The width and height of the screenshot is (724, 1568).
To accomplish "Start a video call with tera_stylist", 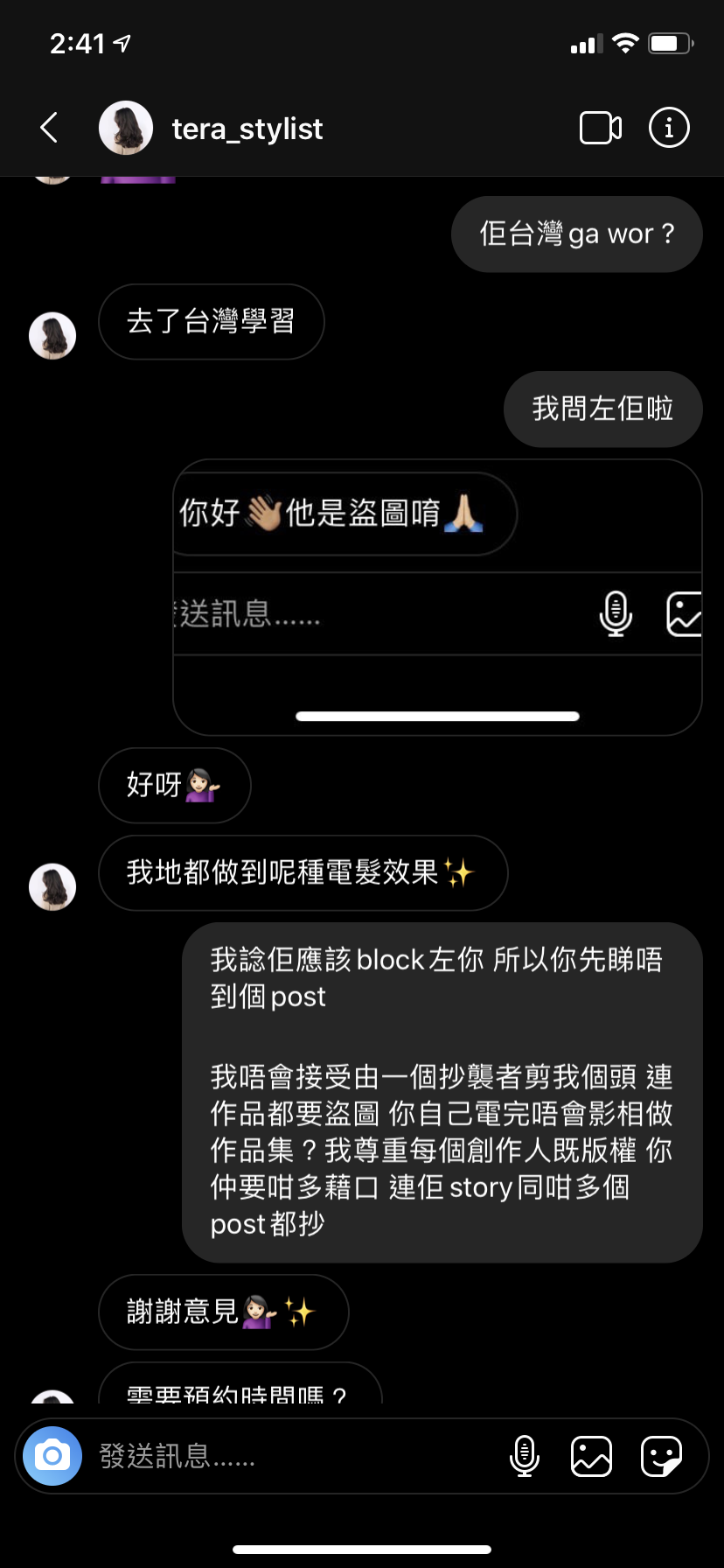I will (x=601, y=128).
